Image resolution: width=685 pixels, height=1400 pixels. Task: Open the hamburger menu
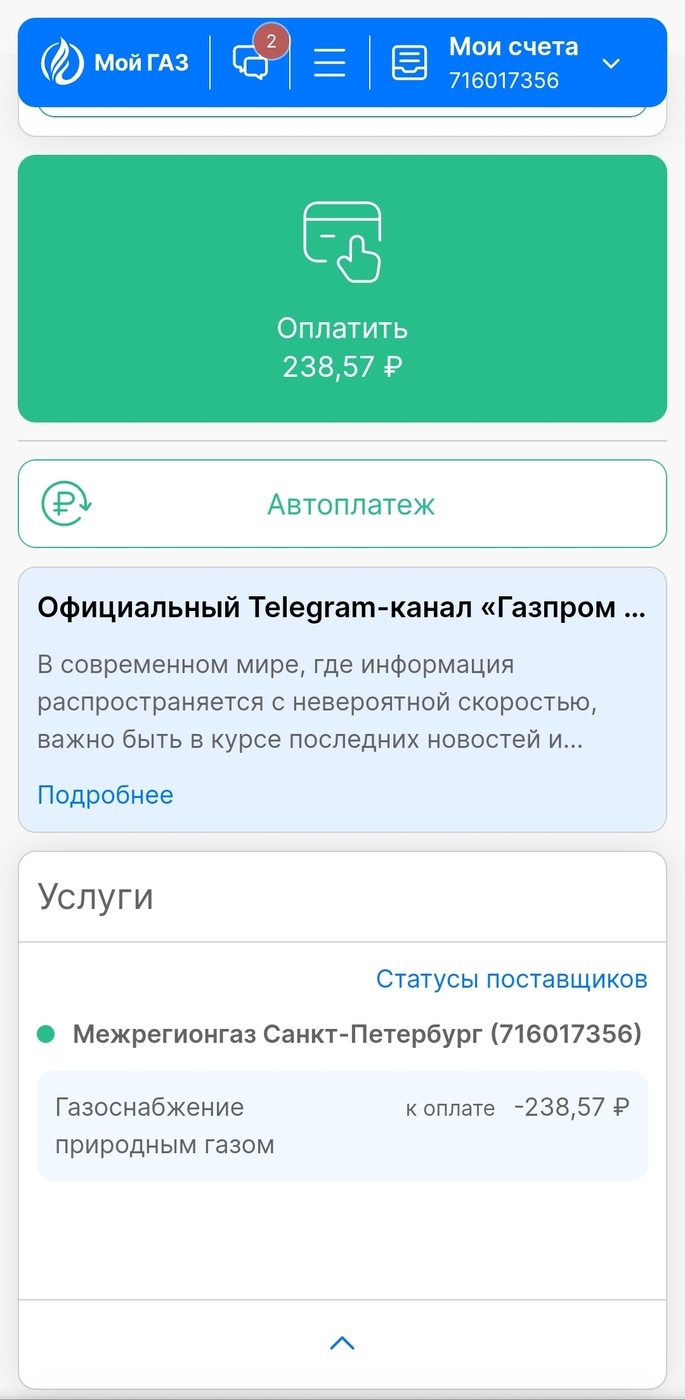click(329, 63)
